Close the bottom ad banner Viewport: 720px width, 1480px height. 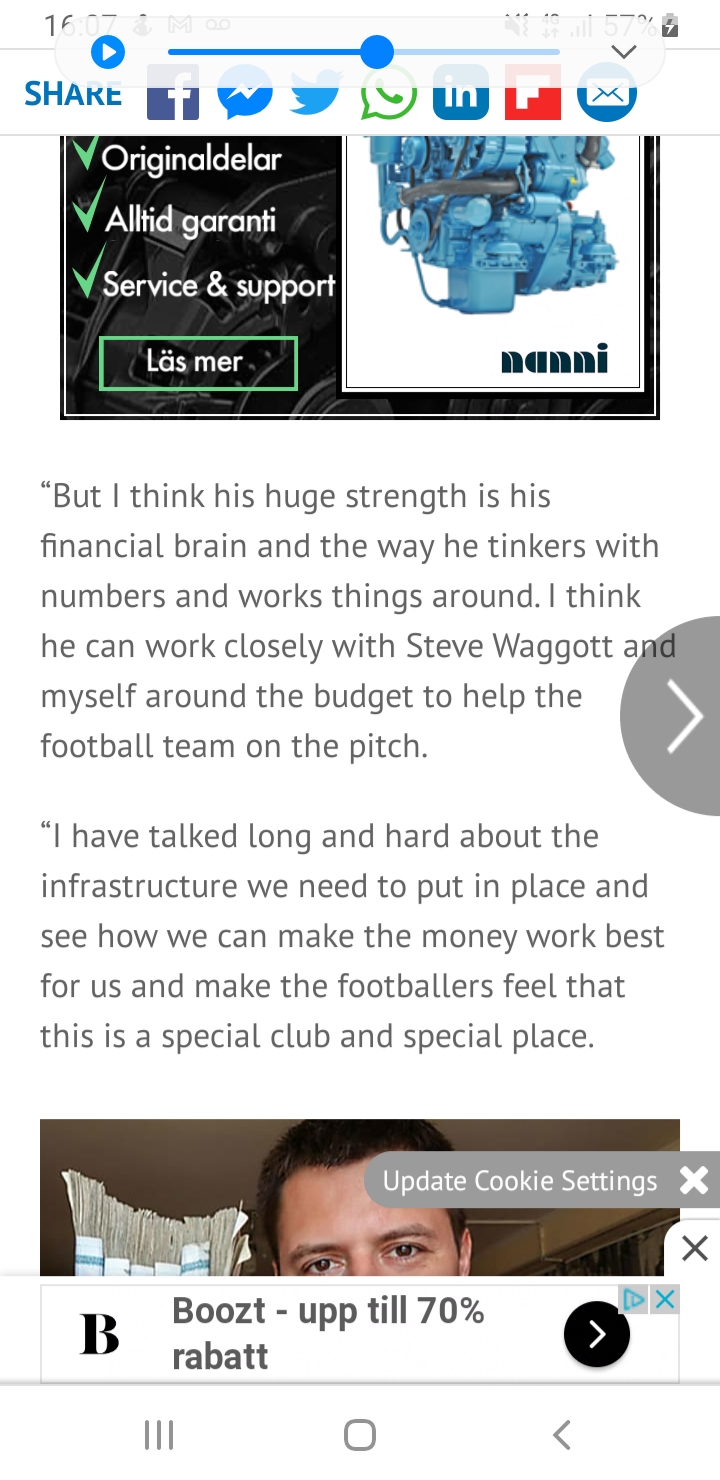[694, 1248]
